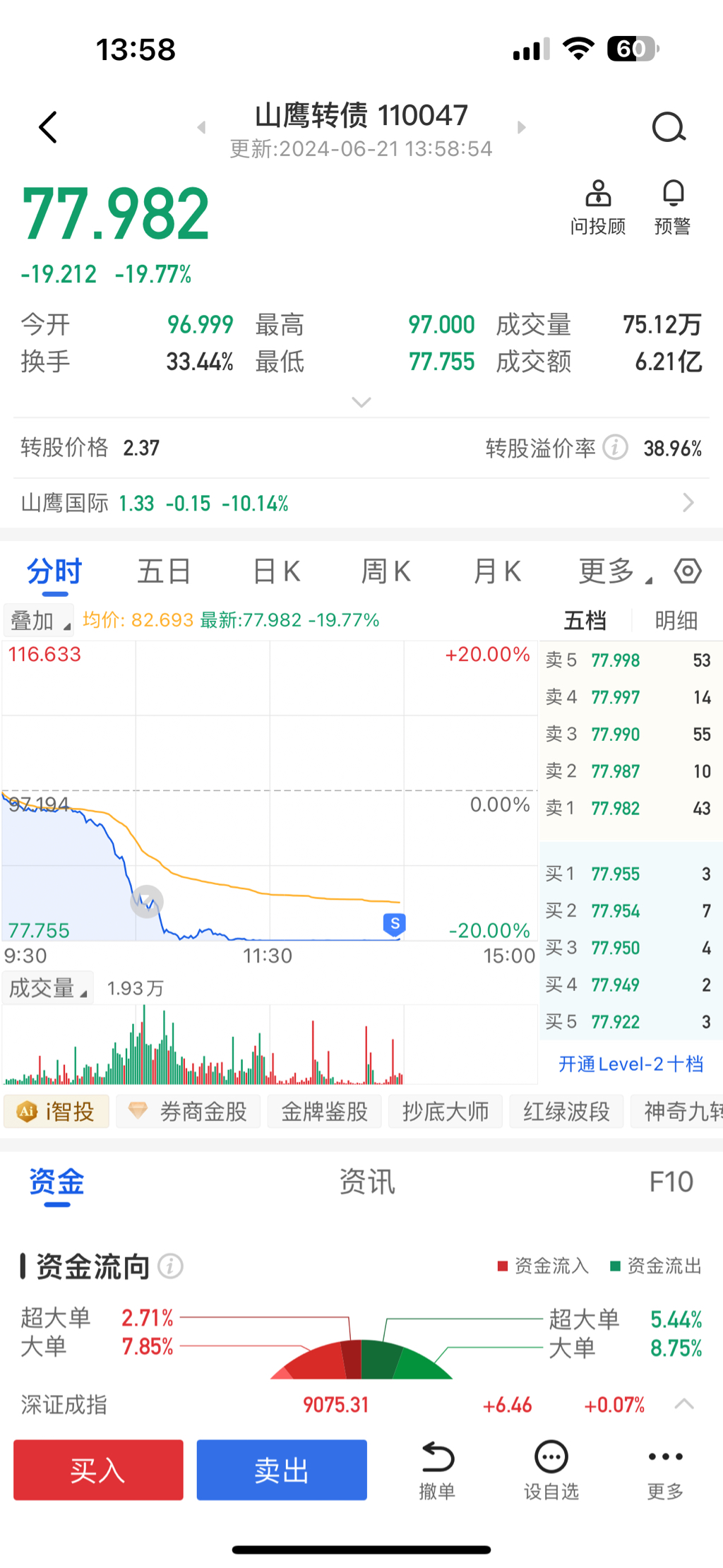Image resolution: width=723 pixels, height=1568 pixels.
Task: Tap 开通Level-2十档 link
Action: (631, 1064)
